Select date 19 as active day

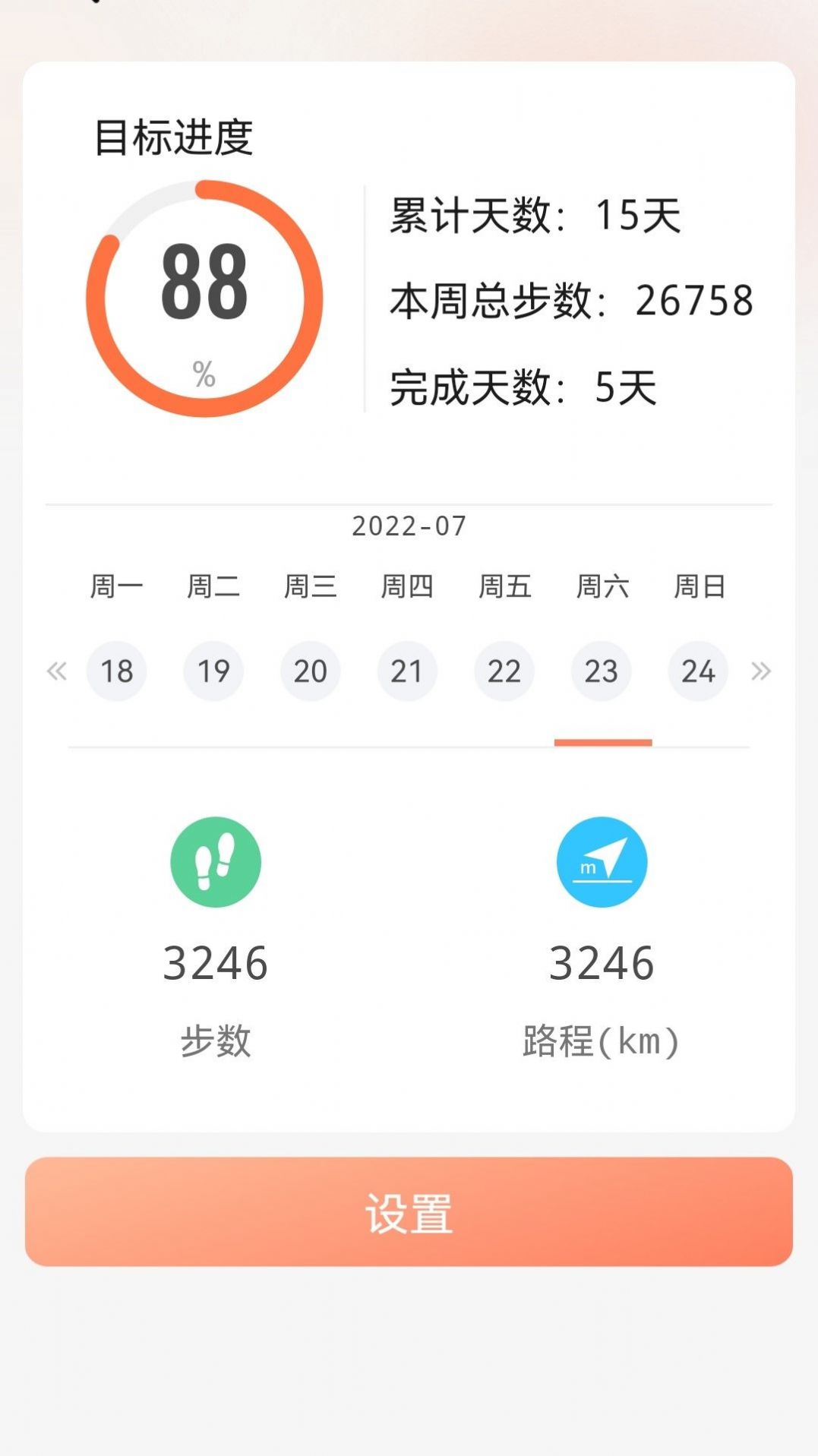coord(213,671)
